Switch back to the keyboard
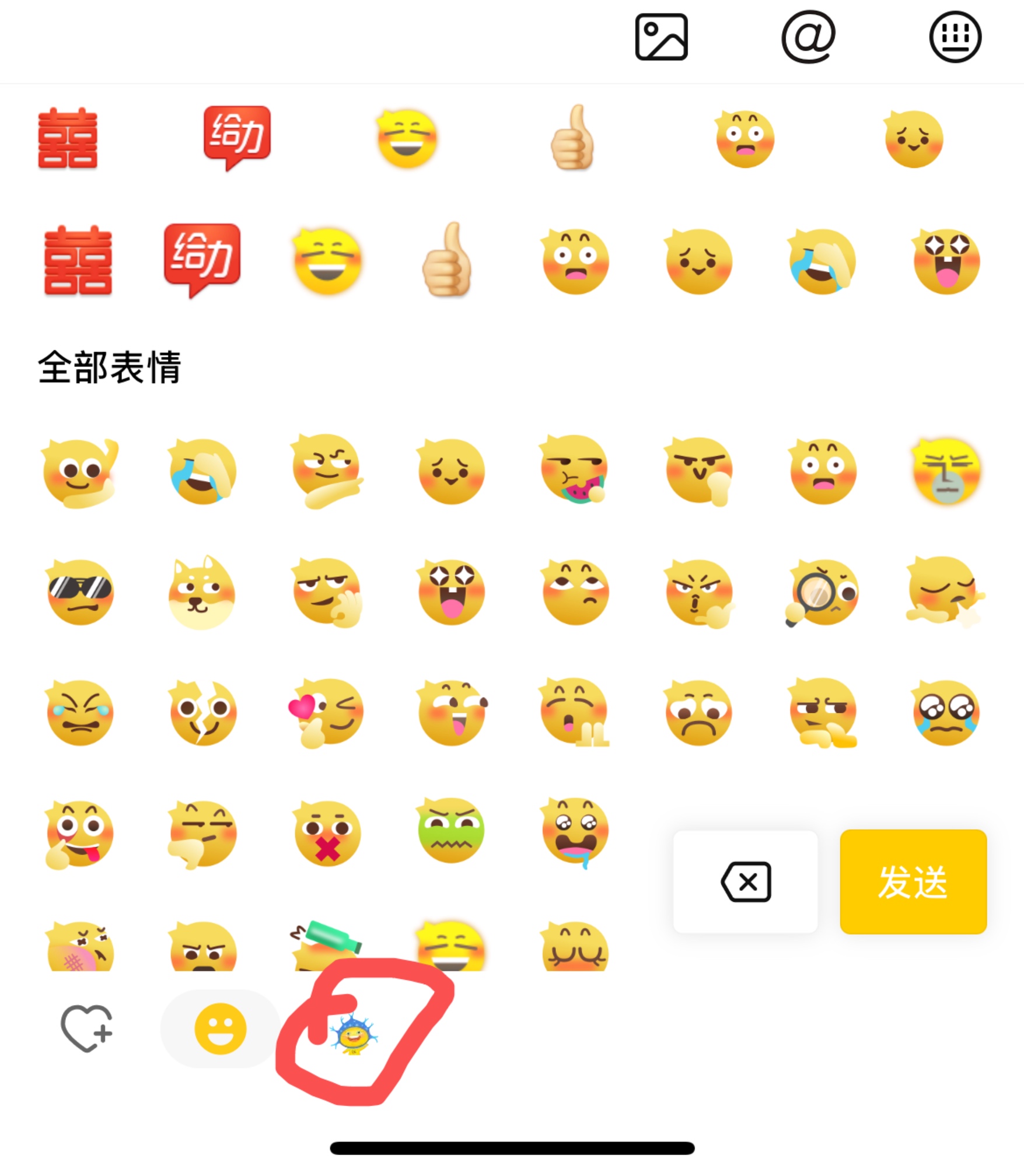 (955, 37)
